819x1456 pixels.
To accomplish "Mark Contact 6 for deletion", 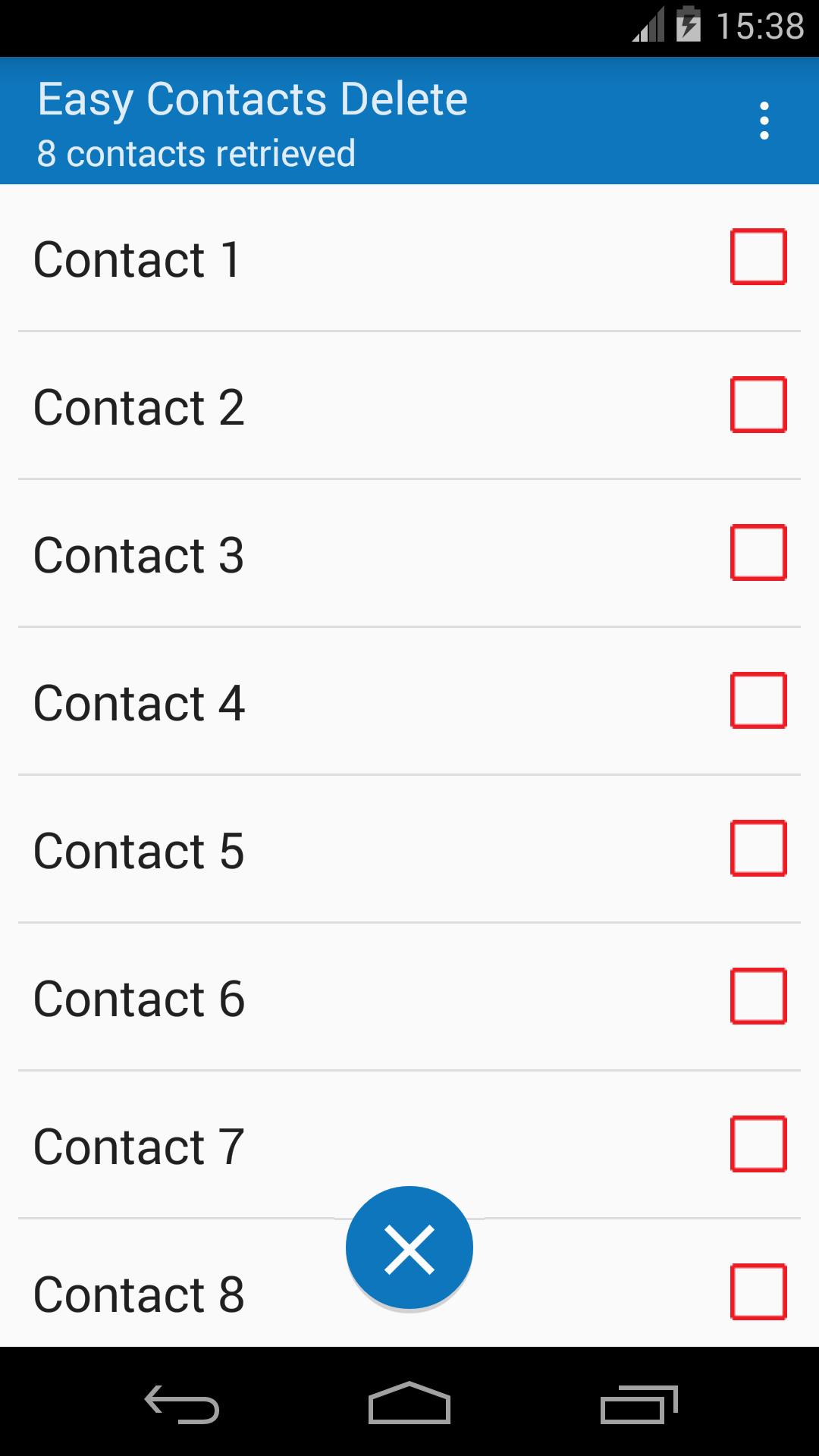I will coord(758,998).
